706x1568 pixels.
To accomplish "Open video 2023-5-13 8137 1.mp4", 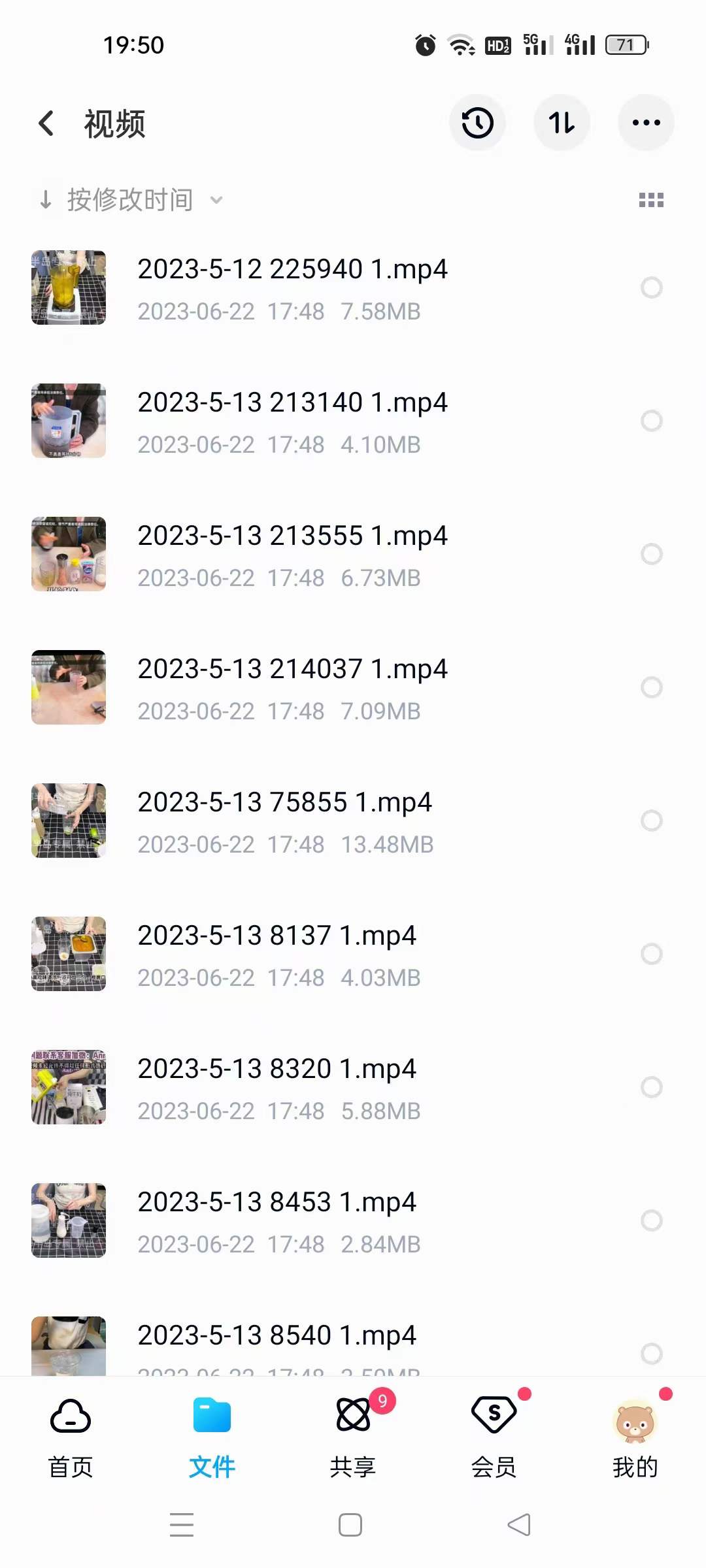I will (x=277, y=954).
